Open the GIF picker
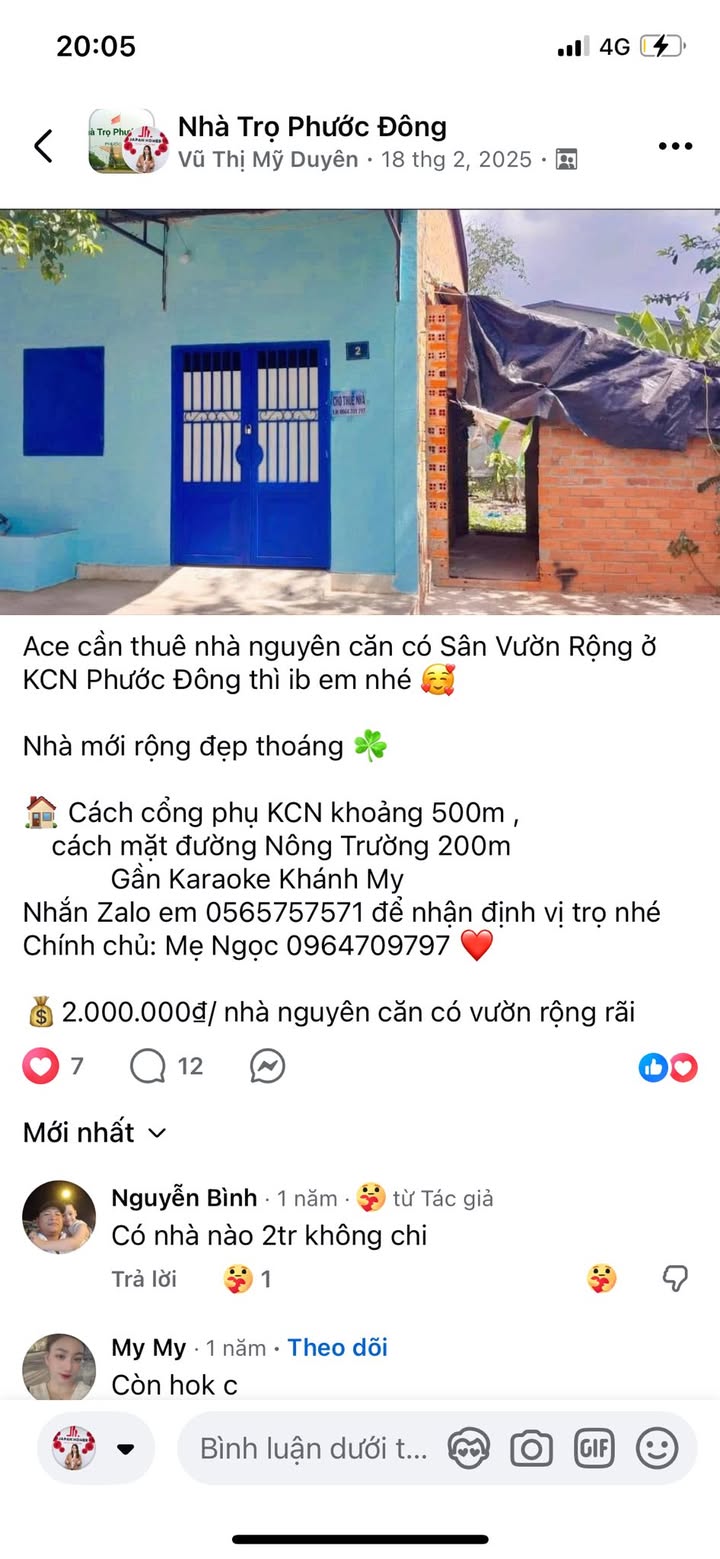This screenshot has height=1559, width=720. point(594,1448)
